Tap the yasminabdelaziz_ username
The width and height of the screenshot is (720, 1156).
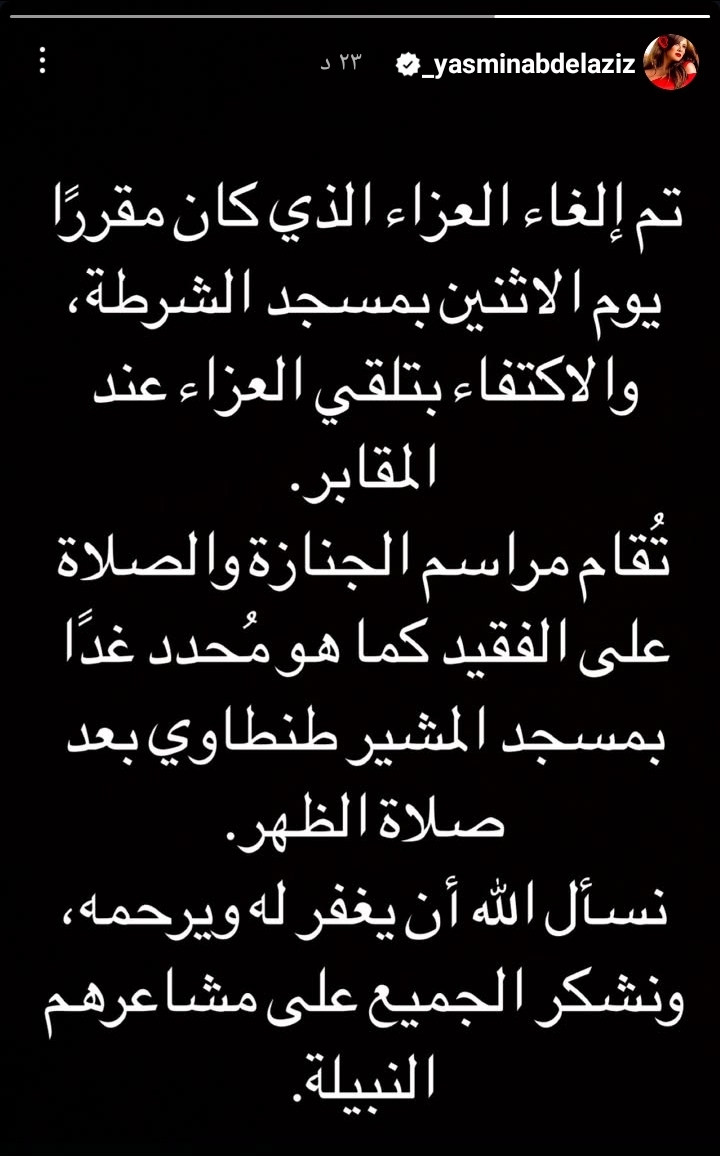(528, 65)
